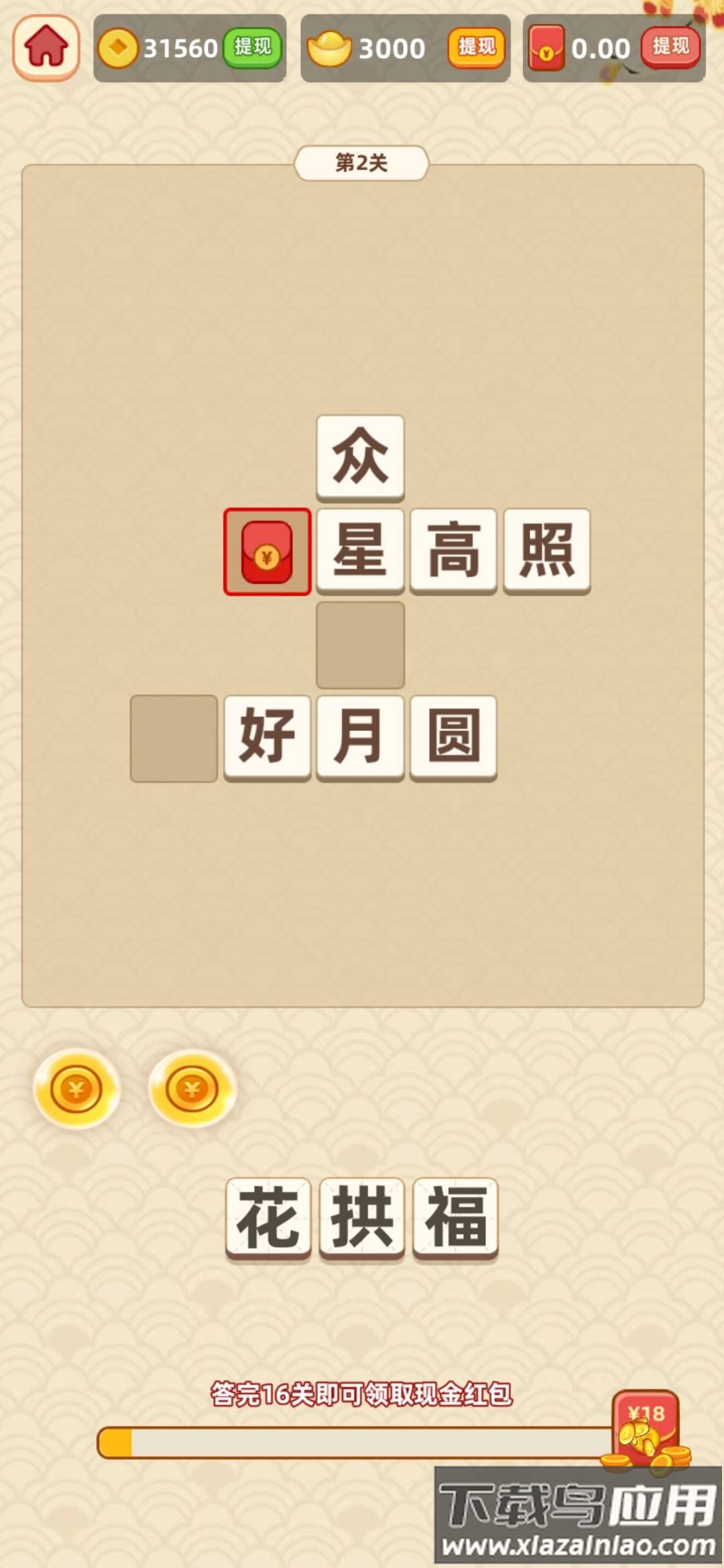This screenshot has width=724, height=1568.
Task: Collect the second floating gold coin
Action: [x=192, y=1090]
